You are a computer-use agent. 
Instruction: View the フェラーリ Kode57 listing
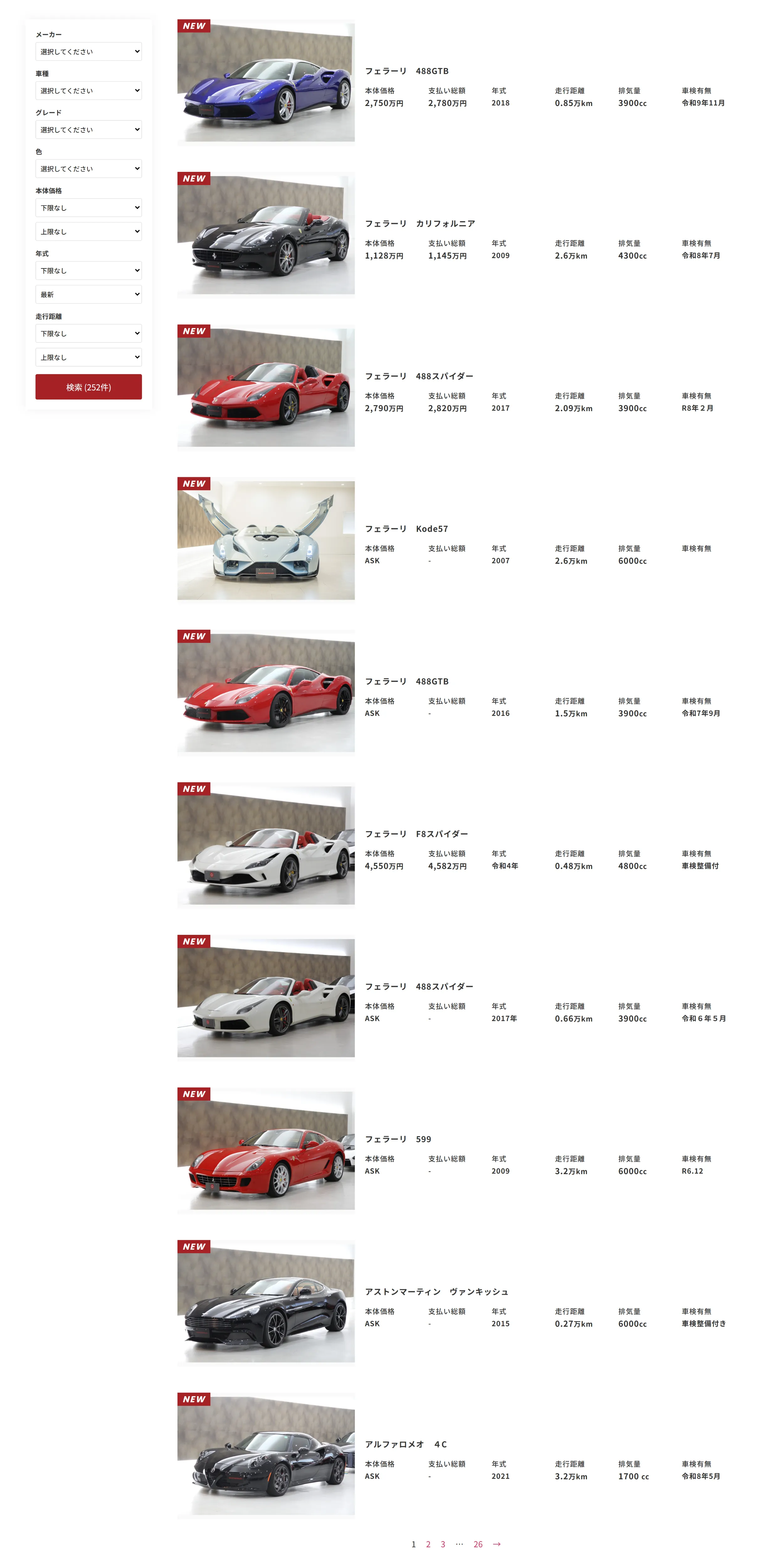[x=266, y=540]
